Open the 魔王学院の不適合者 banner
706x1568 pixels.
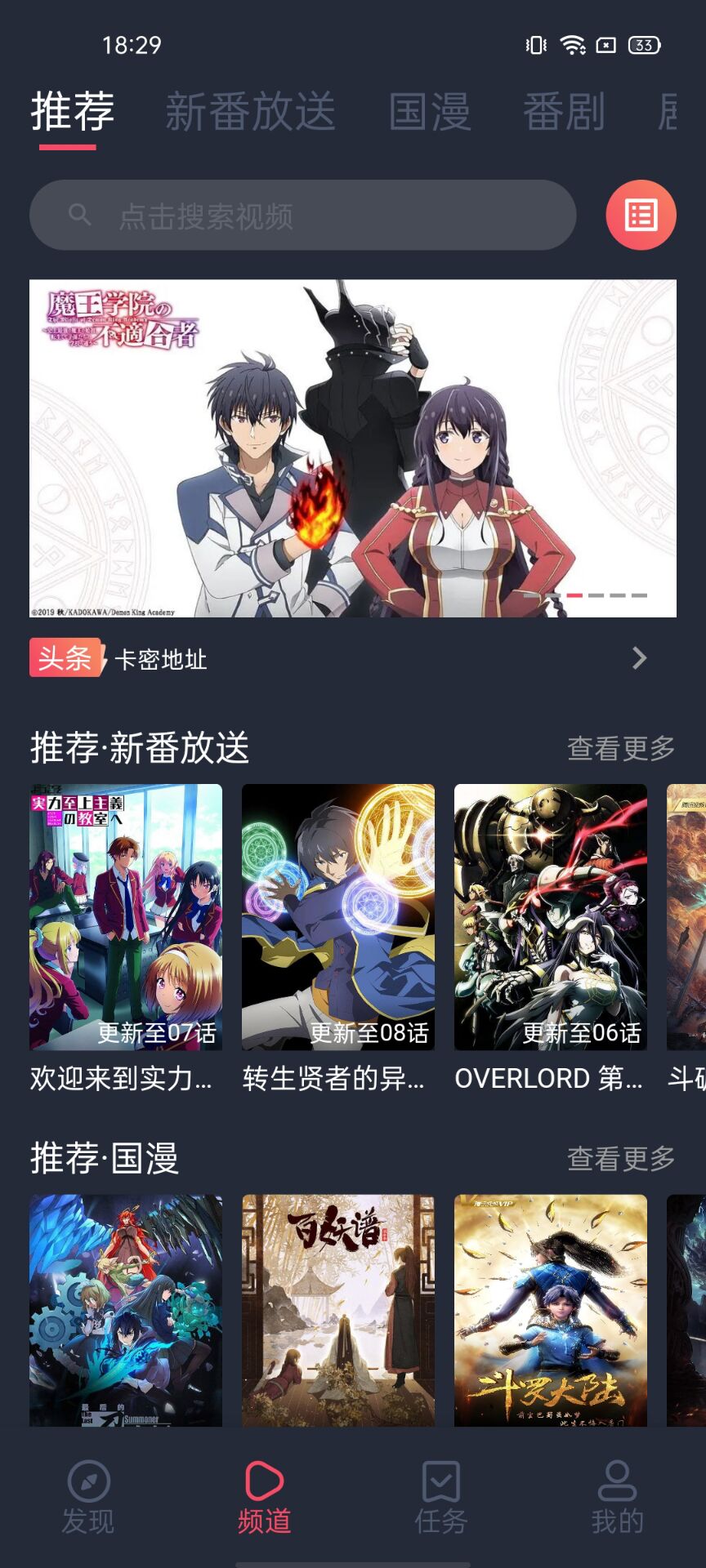pos(353,448)
